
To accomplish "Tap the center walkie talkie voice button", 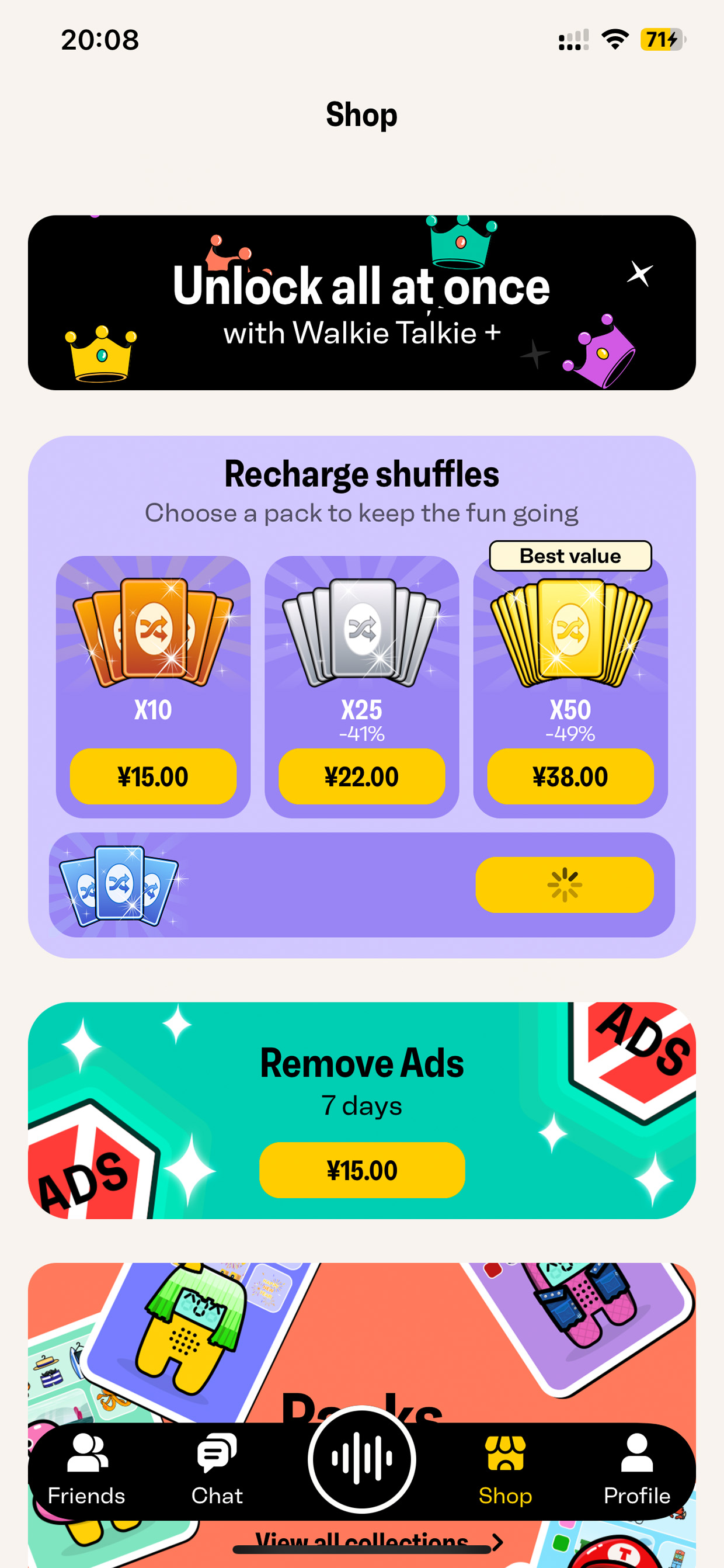I will [x=362, y=1459].
